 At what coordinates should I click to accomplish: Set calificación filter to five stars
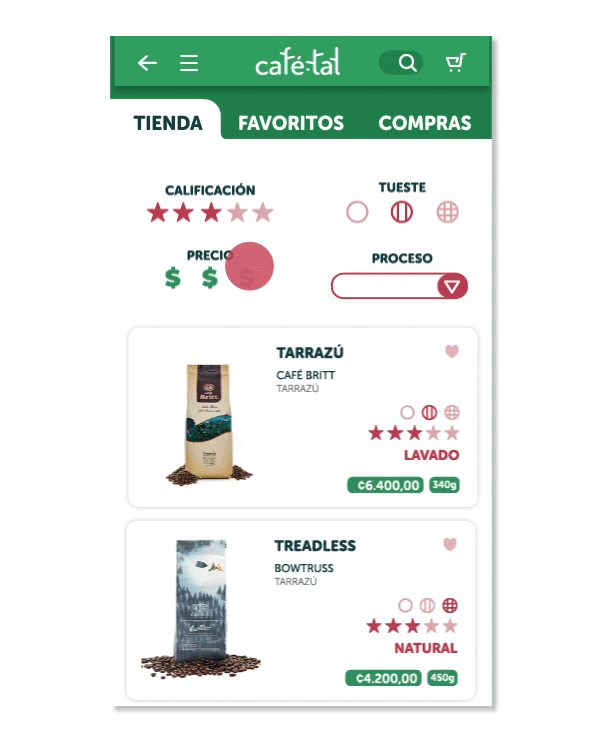tap(263, 213)
